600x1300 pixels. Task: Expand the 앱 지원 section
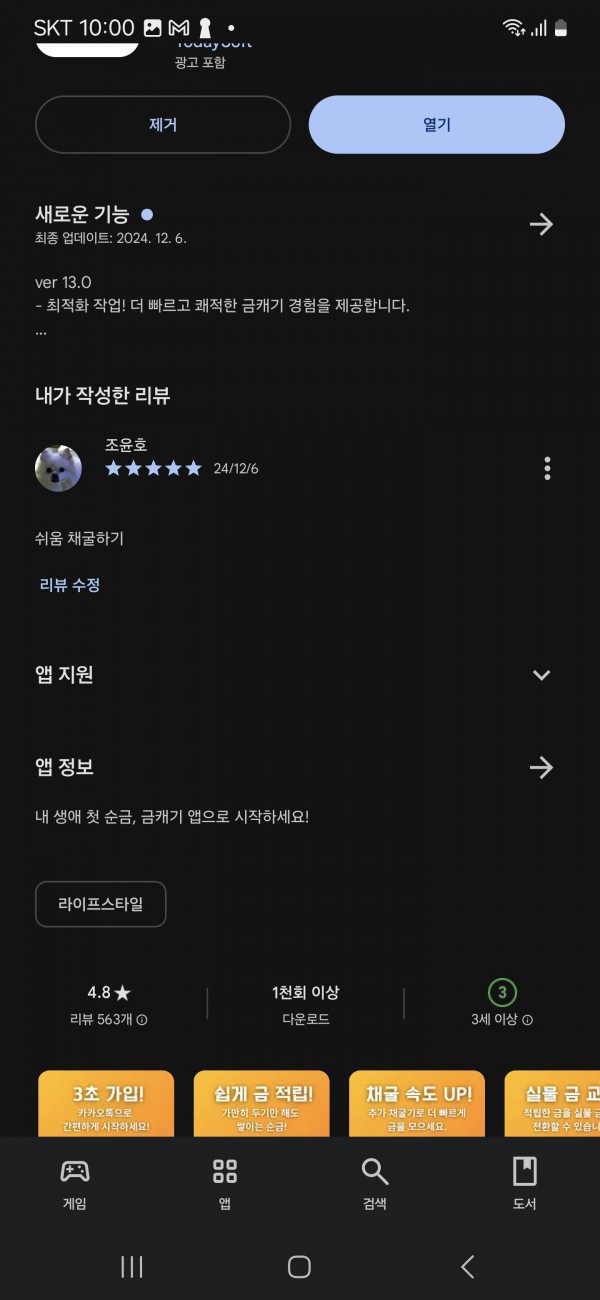click(541, 675)
